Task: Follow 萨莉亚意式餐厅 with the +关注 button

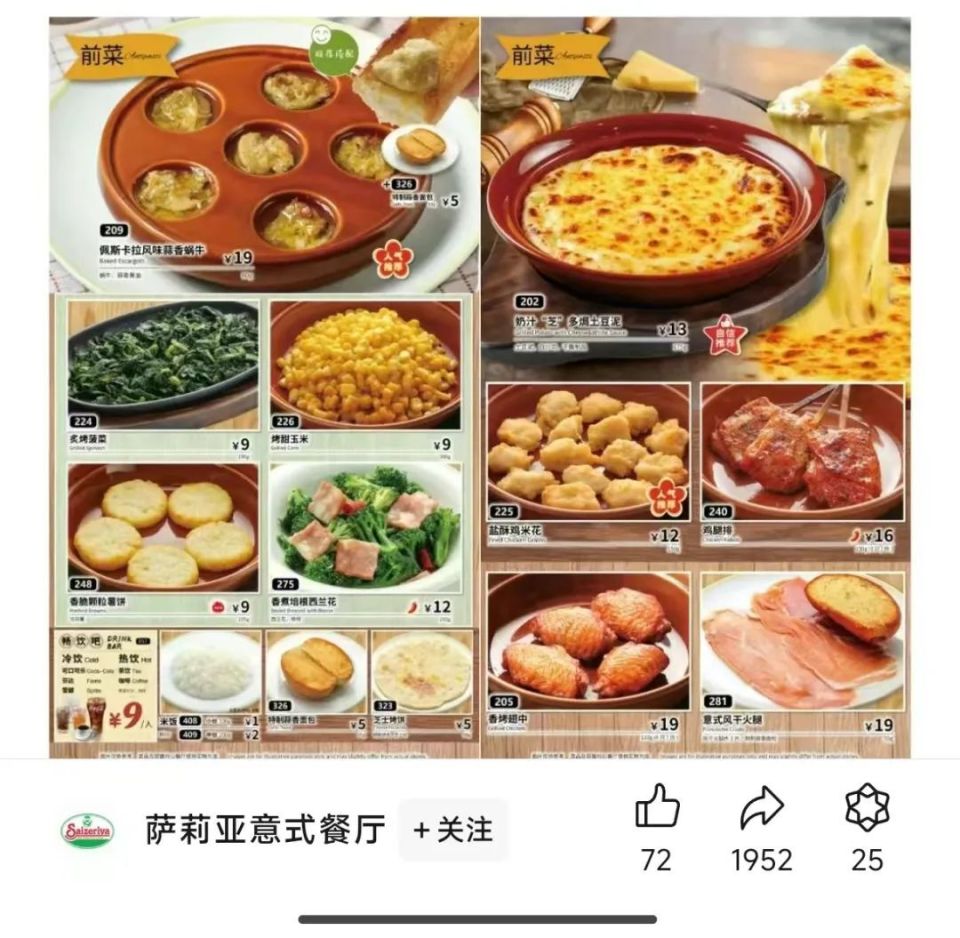Action: coord(453,830)
